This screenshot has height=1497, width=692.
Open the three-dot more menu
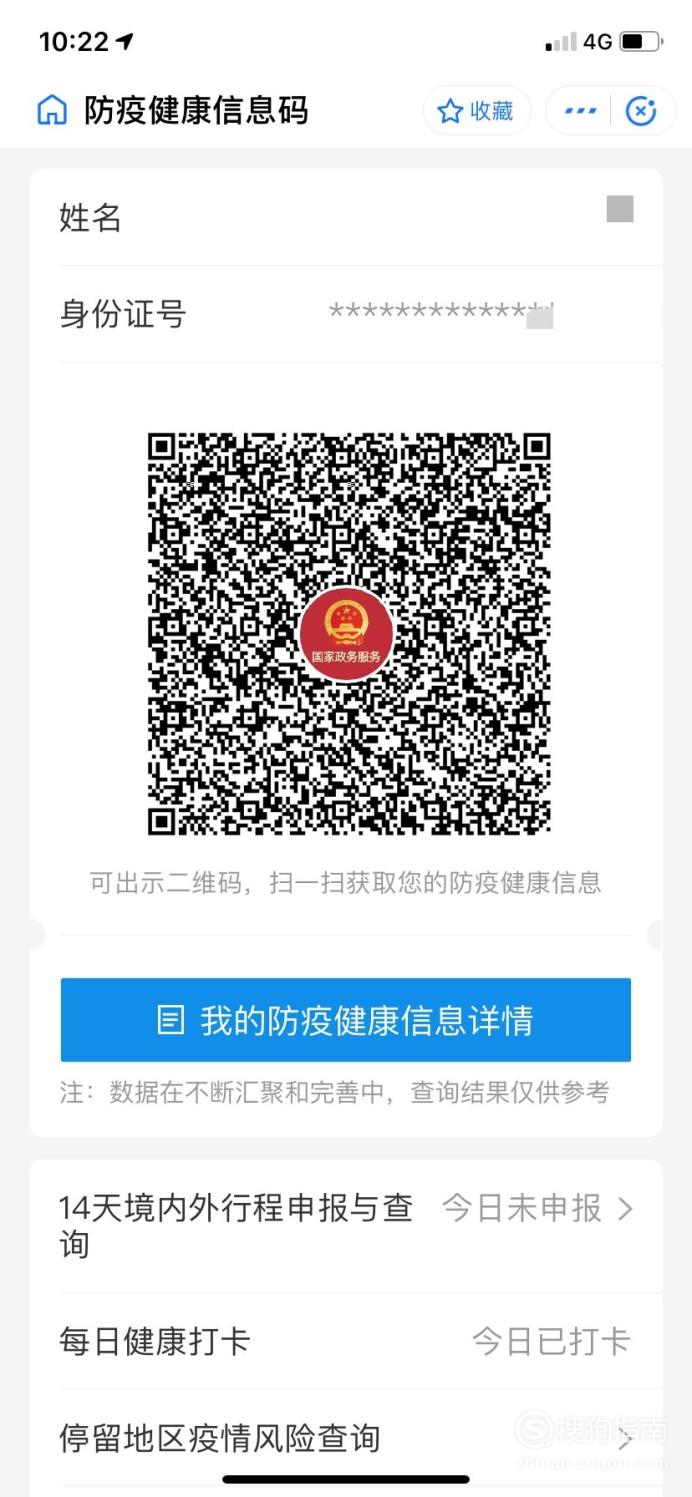coord(580,111)
